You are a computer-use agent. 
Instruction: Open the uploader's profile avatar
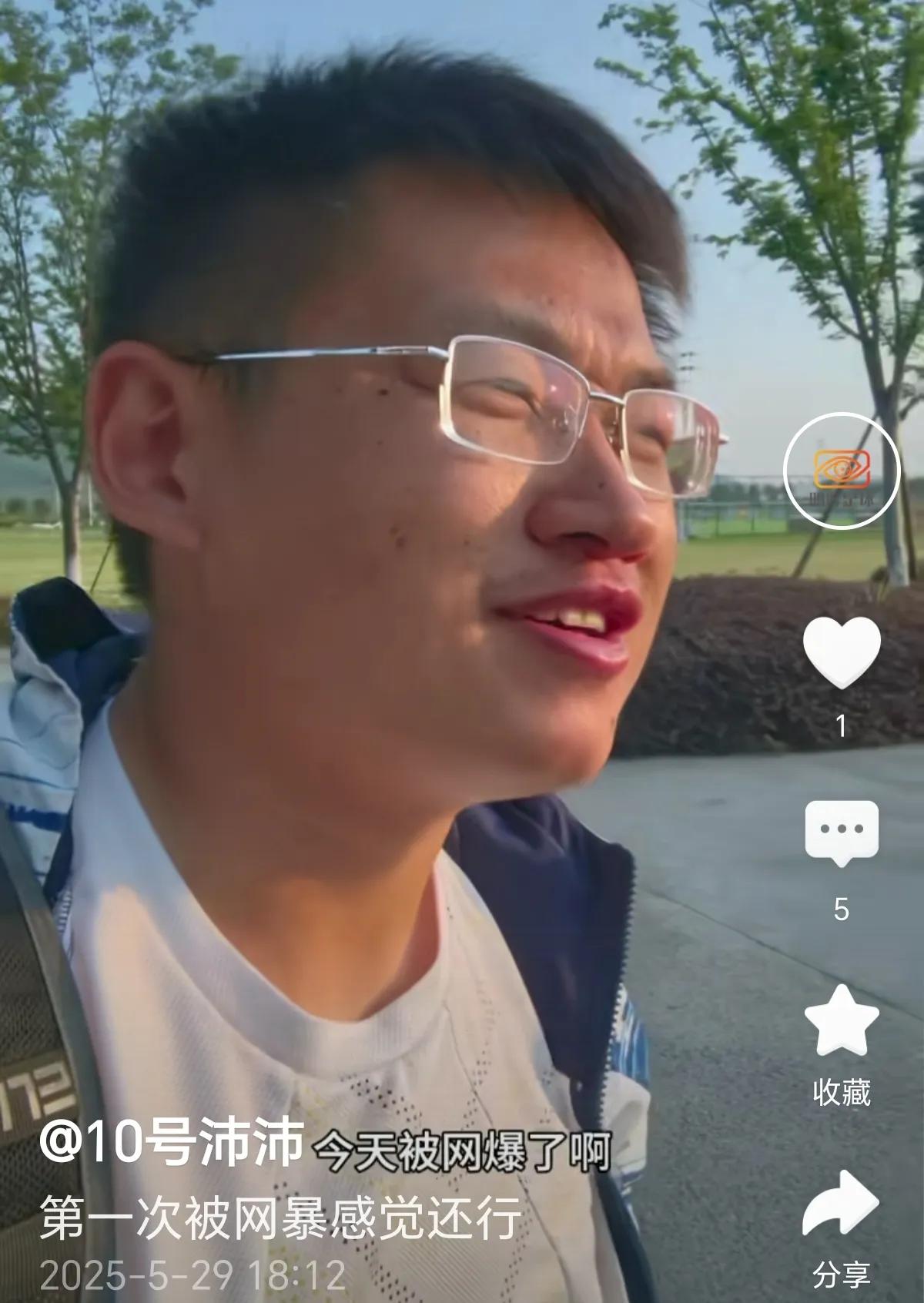[841, 471]
